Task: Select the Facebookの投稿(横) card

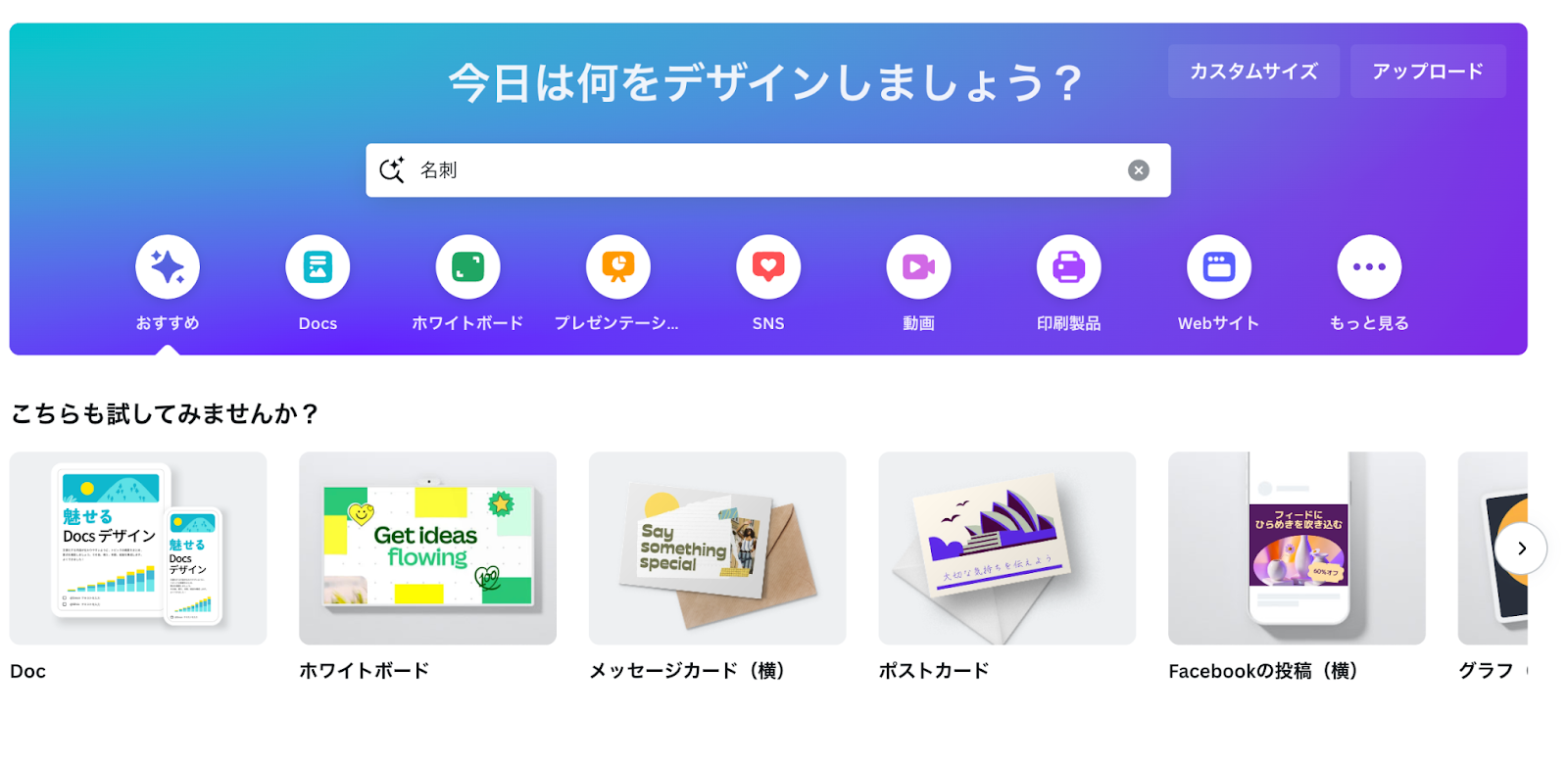Action: 1297,548
